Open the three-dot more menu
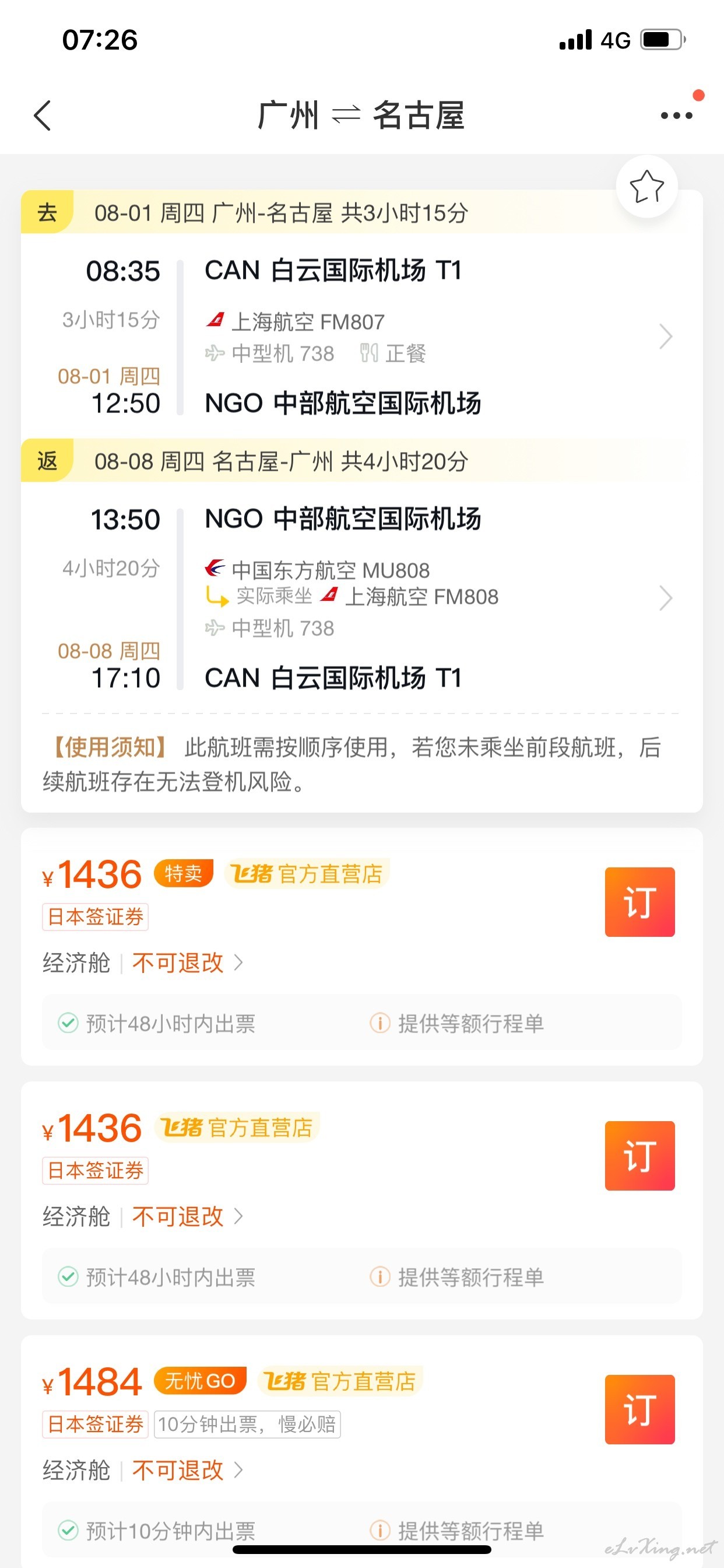The width and height of the screenshot is (724, 1568). 677,116
